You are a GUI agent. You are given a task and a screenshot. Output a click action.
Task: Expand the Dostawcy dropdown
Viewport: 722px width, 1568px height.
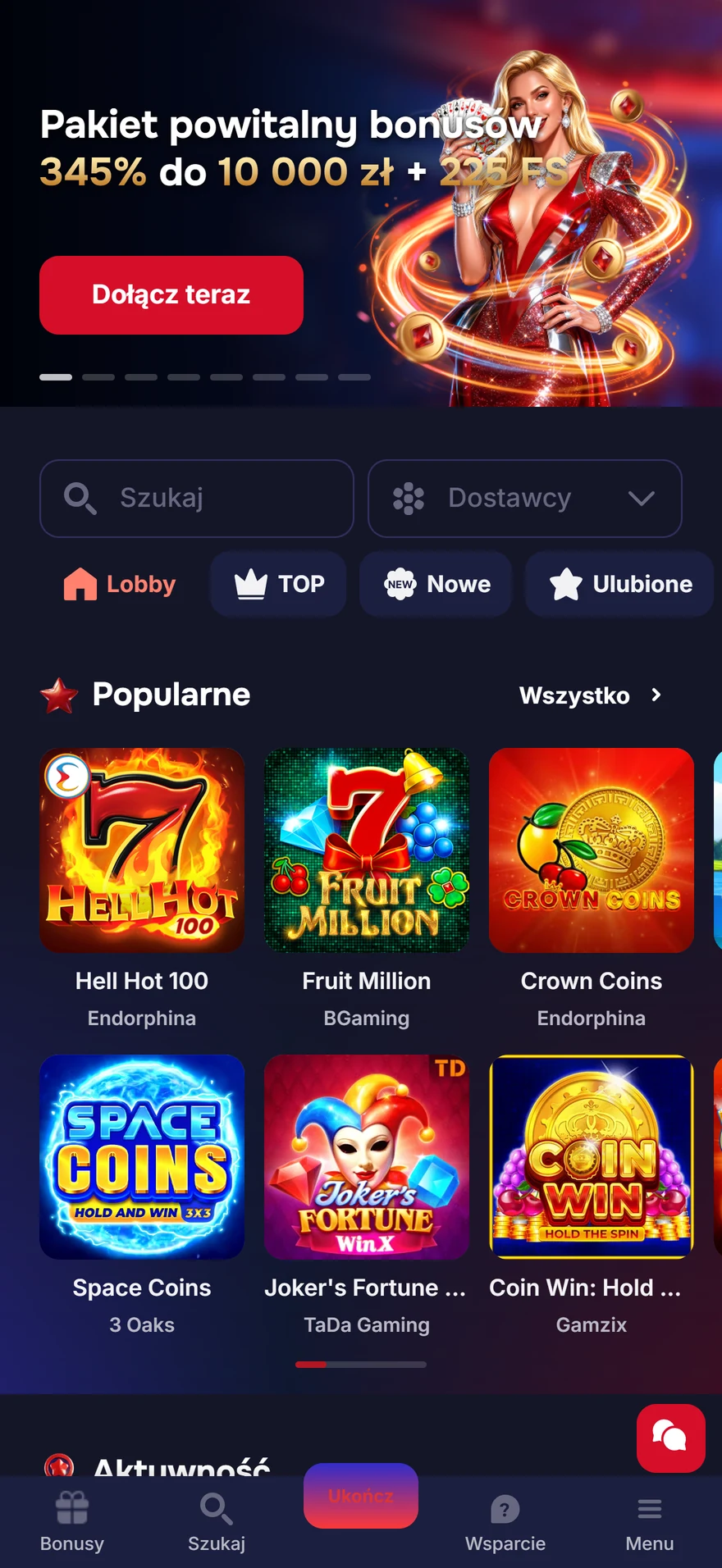tap(525, 498)
